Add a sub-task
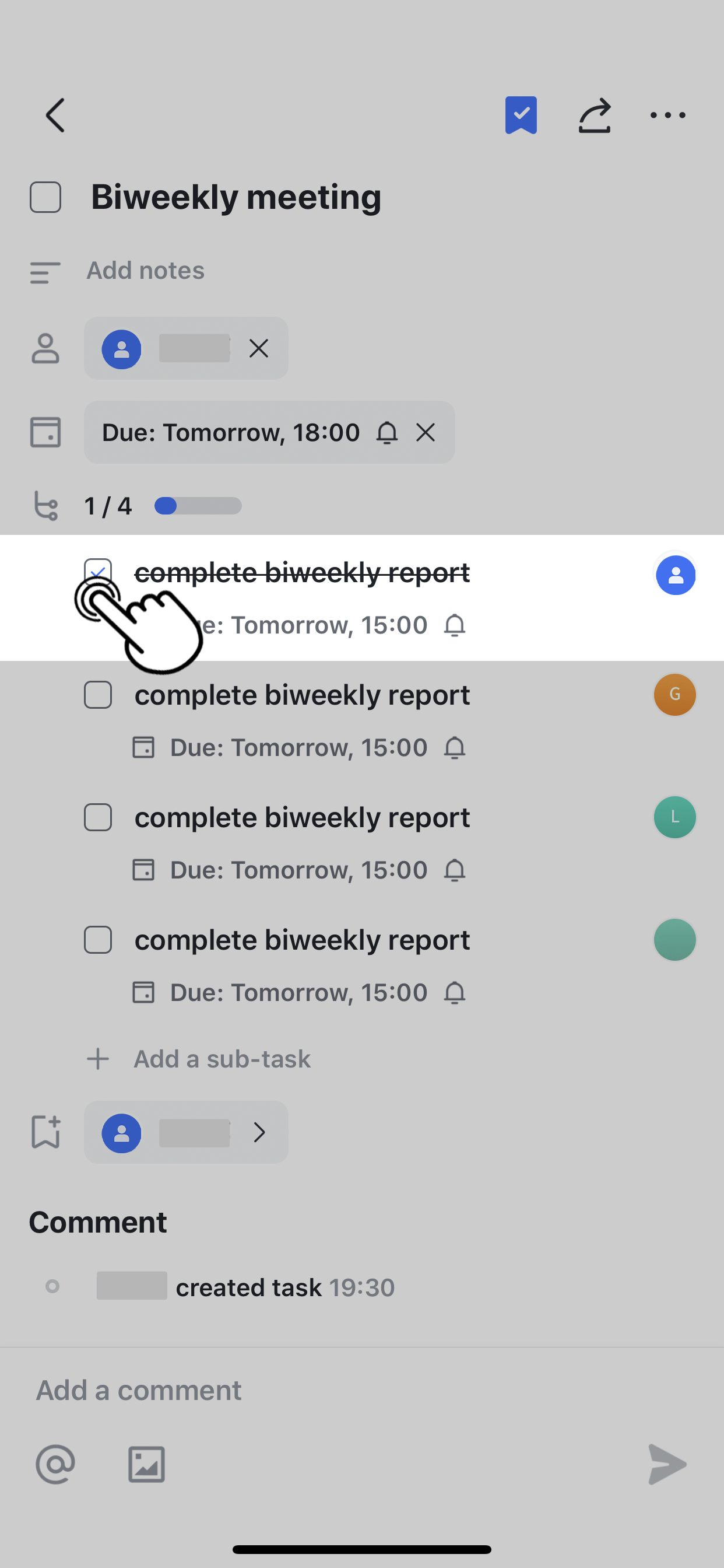This screenshot has height=1568, width=724. coord(222,1059)
